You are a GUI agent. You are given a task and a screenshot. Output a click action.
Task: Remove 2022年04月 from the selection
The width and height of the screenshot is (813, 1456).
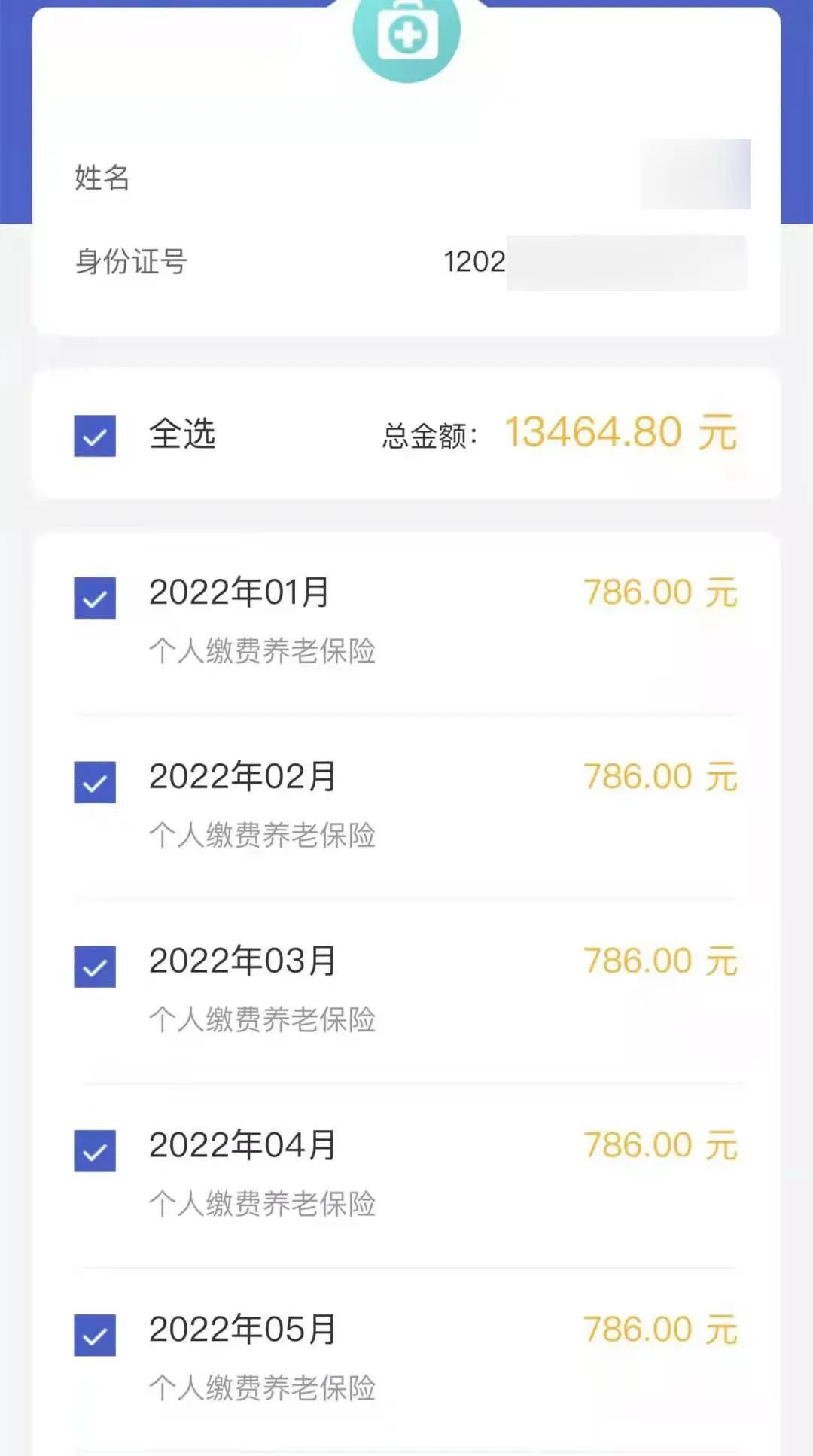click(95, 1151)
